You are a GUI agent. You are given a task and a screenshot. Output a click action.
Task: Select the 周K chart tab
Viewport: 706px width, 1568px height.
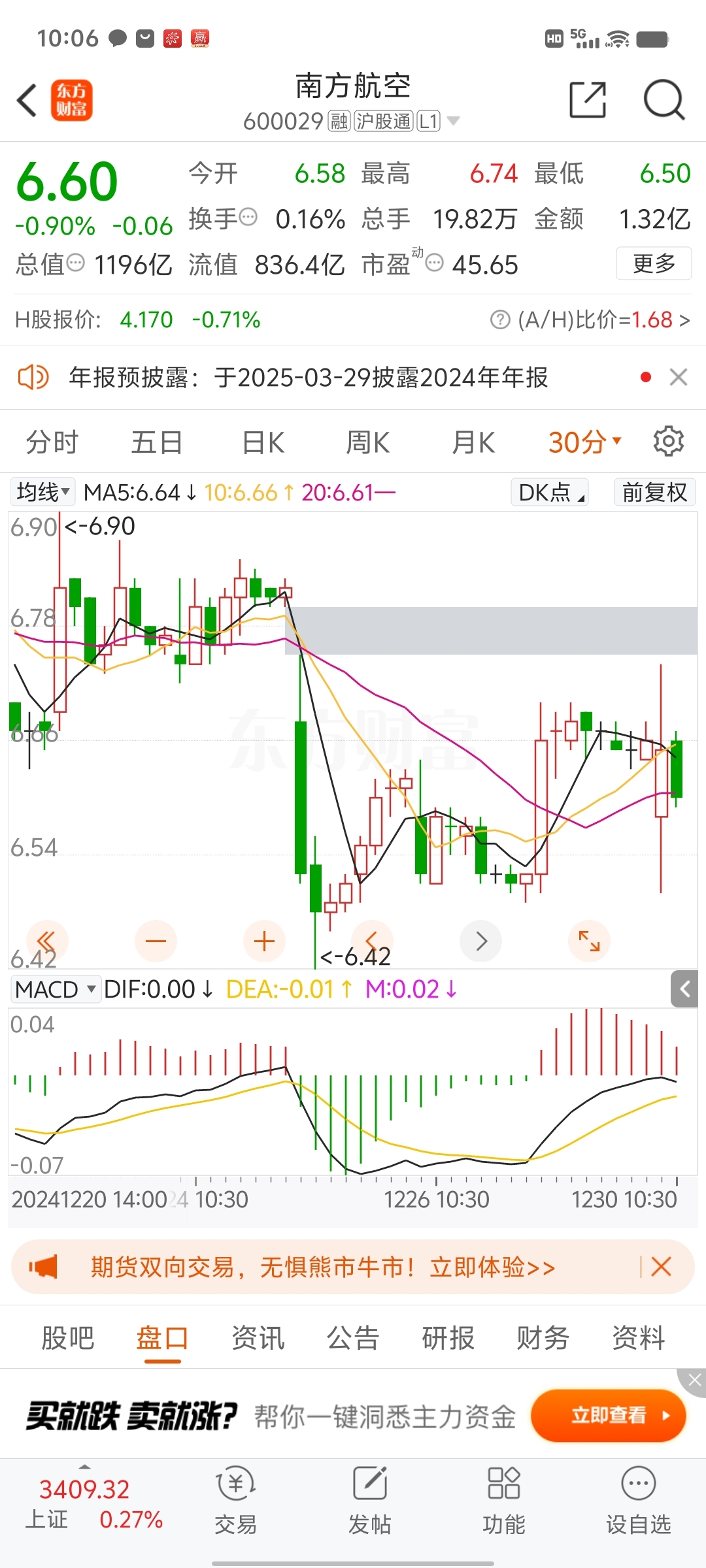click(x=367, y=442)
